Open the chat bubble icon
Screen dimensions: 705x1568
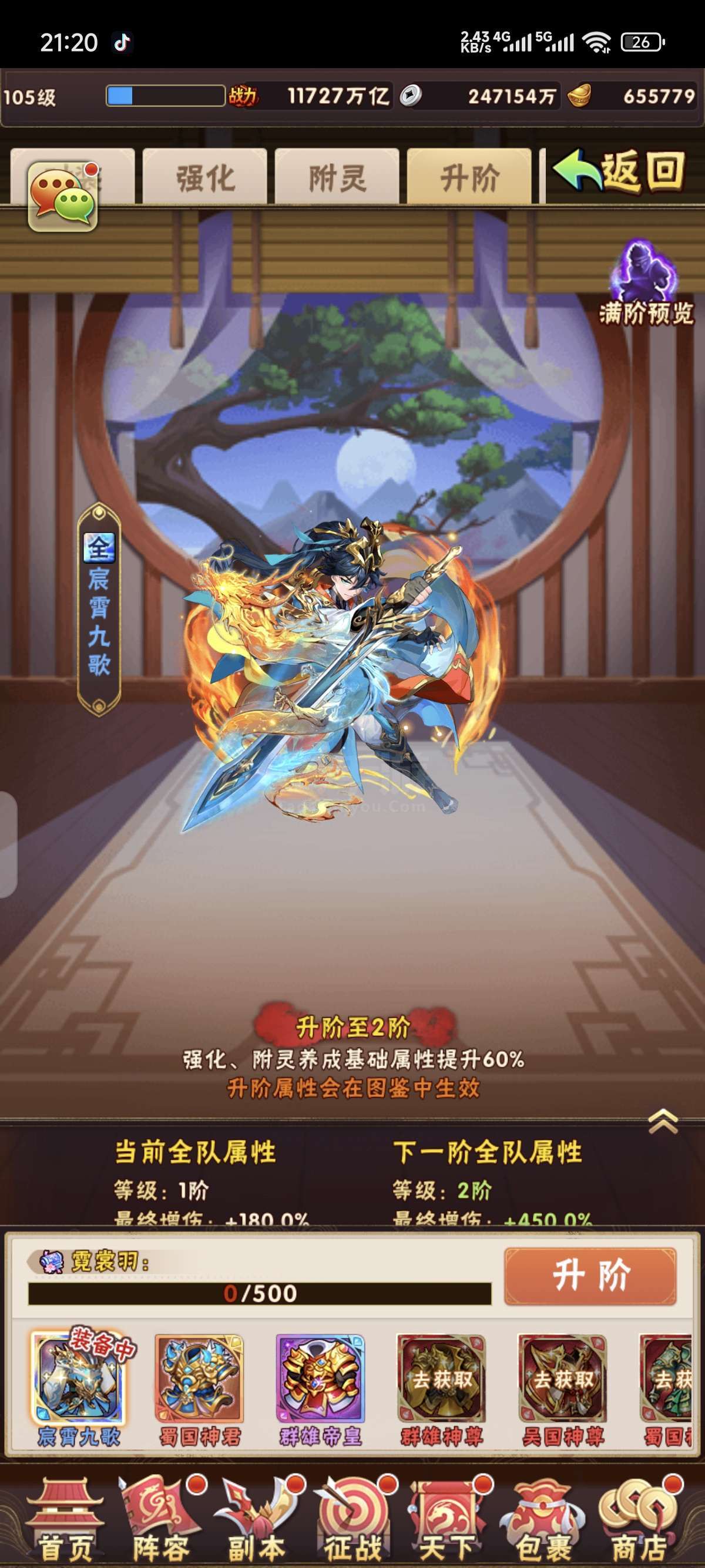pyautogui.click(x=63, y=197)
